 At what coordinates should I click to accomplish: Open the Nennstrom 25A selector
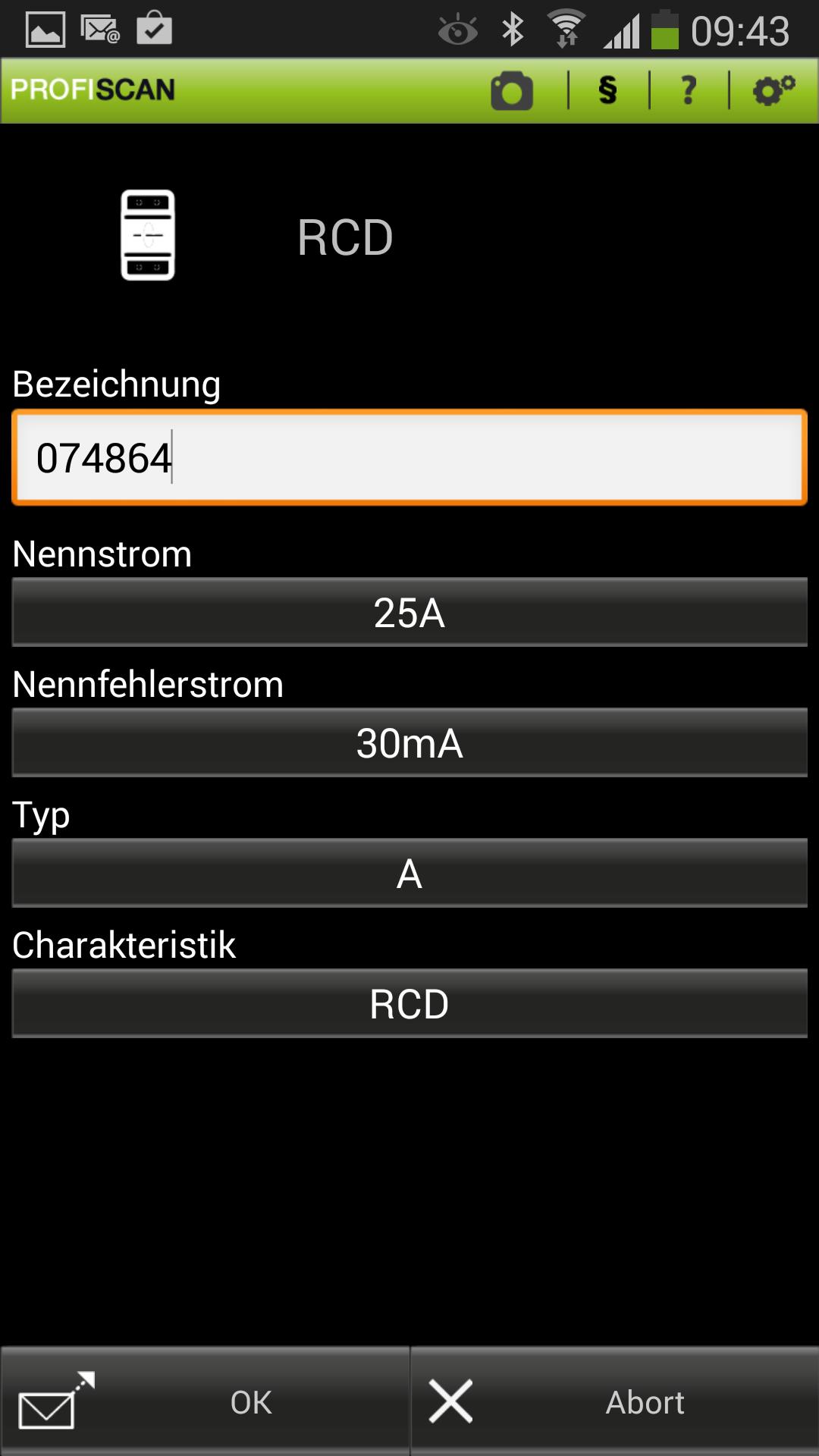[x=409, y=611]
